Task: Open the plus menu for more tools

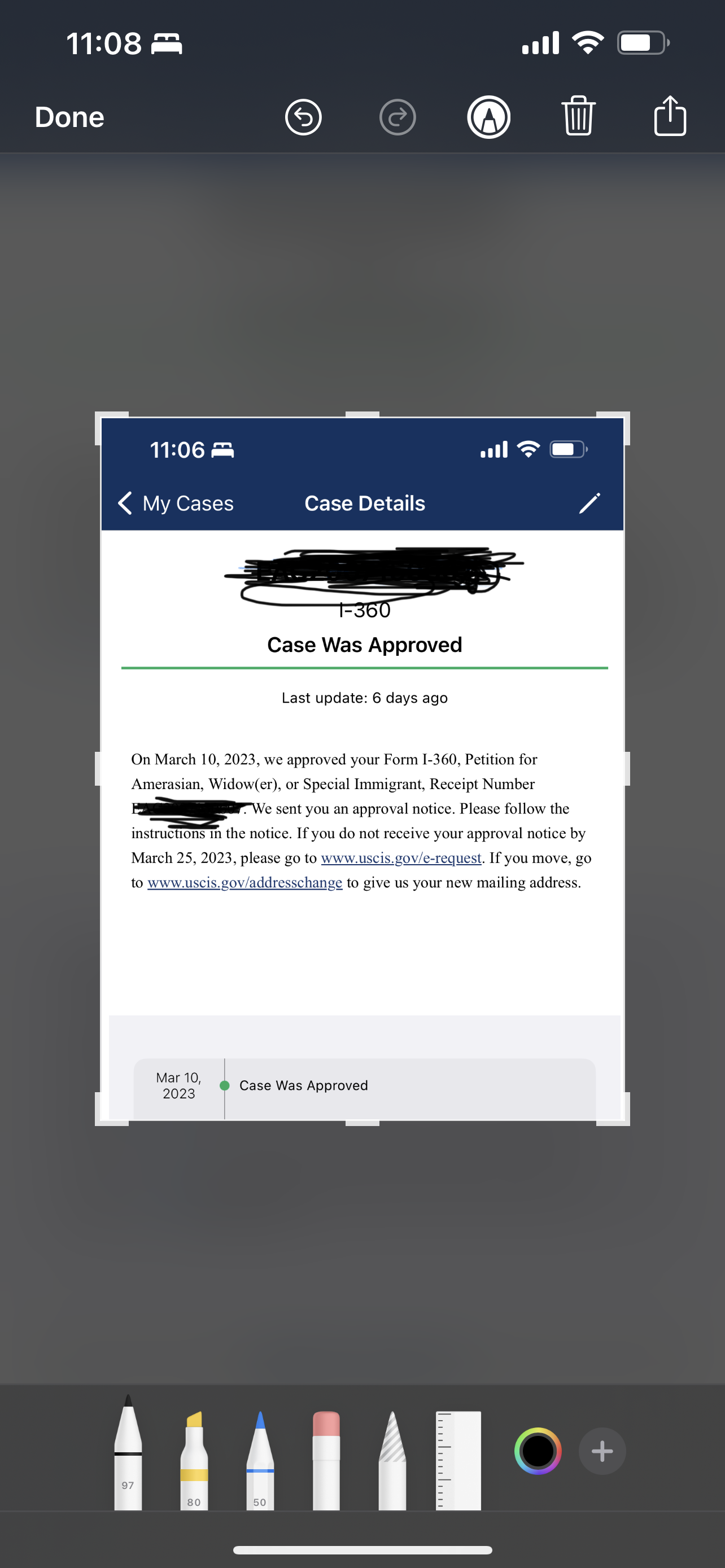Action: point(602,1451)
